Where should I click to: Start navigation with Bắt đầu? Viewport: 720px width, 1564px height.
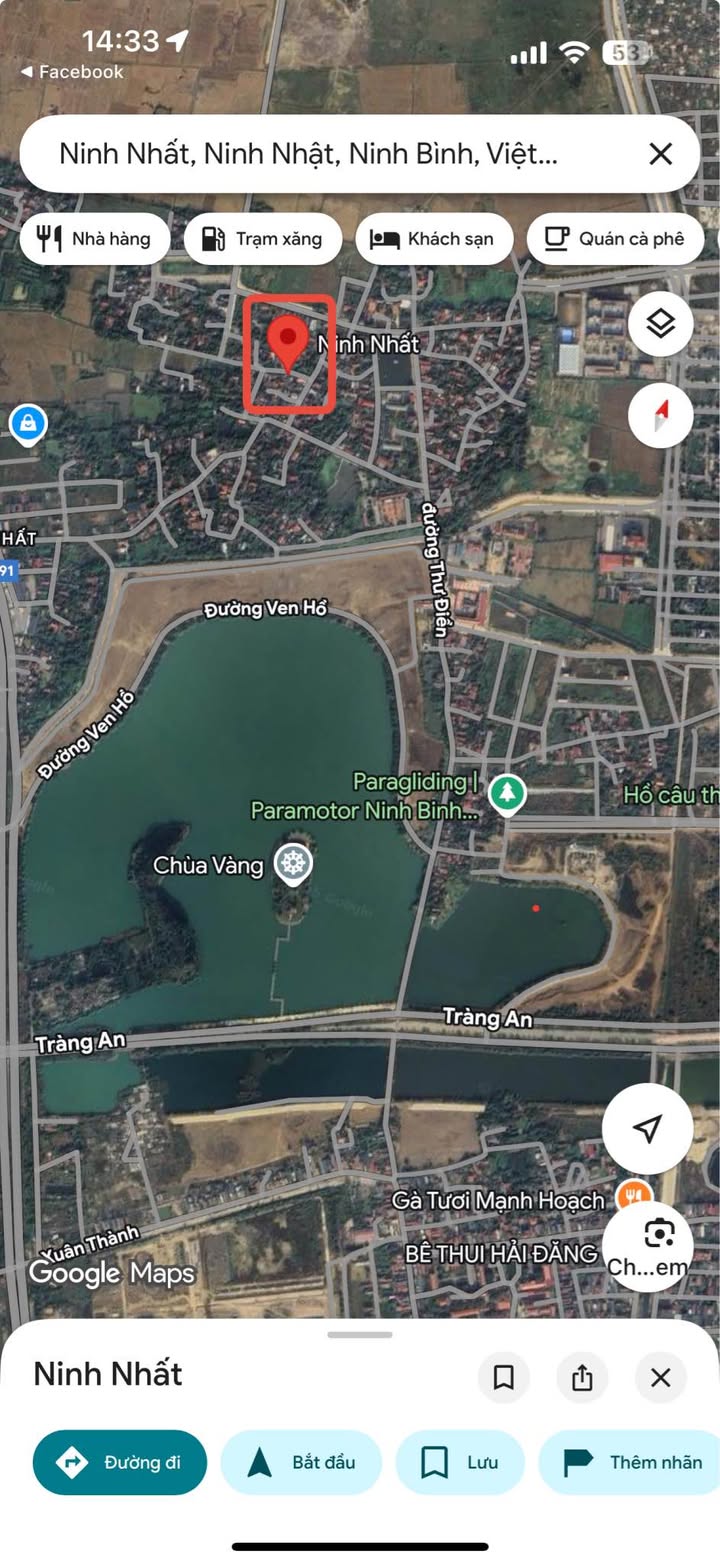point(302,1462)
